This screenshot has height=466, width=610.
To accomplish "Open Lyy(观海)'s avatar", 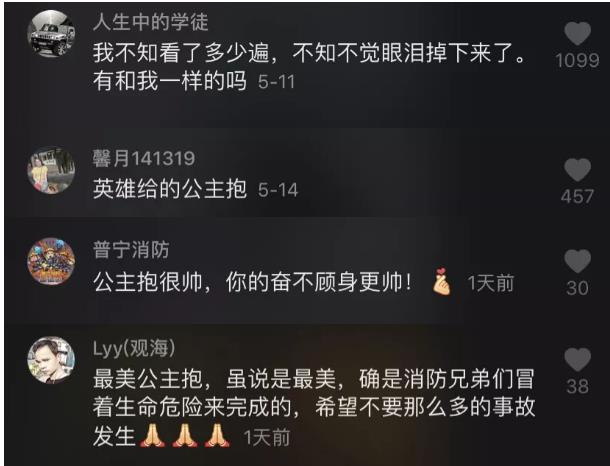I will click(50, 361).
